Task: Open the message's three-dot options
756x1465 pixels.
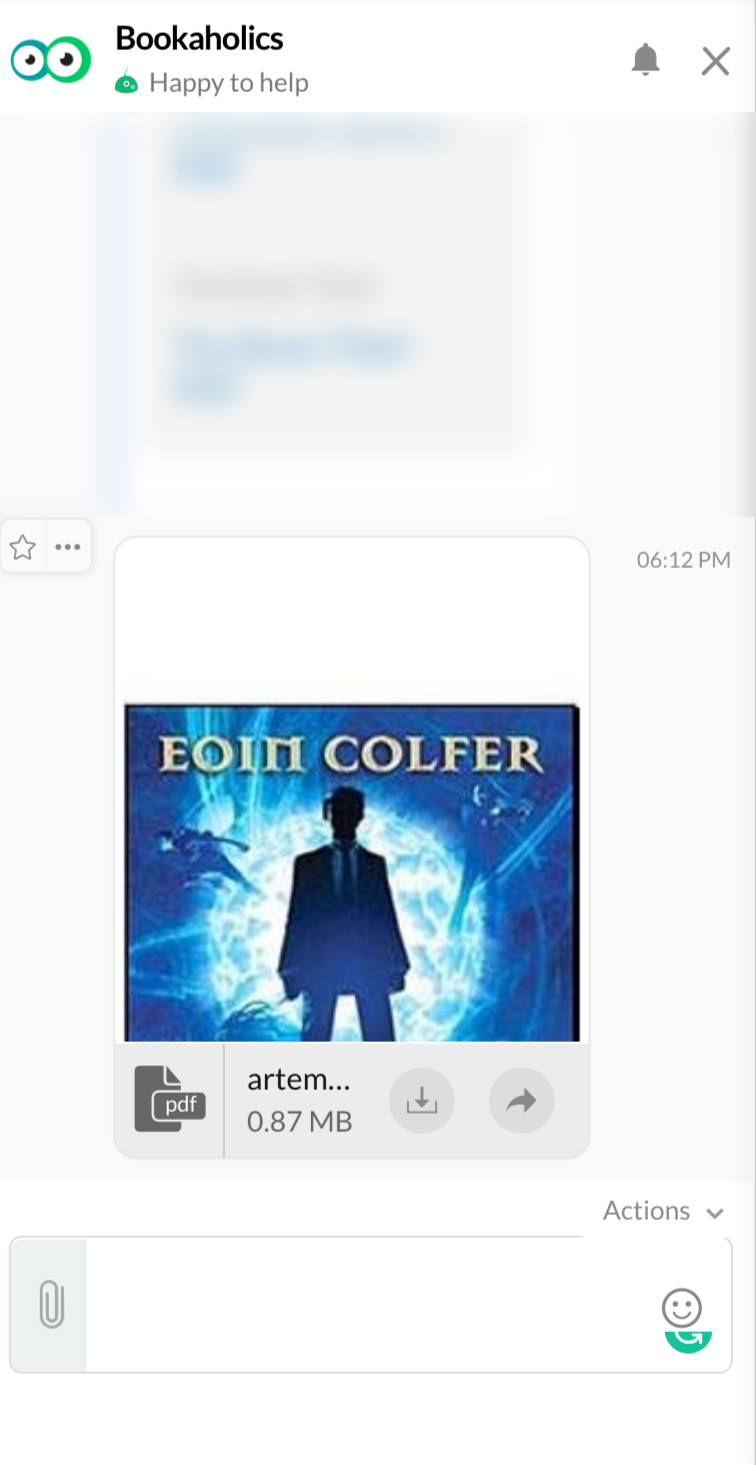Action: click(67, 547)
